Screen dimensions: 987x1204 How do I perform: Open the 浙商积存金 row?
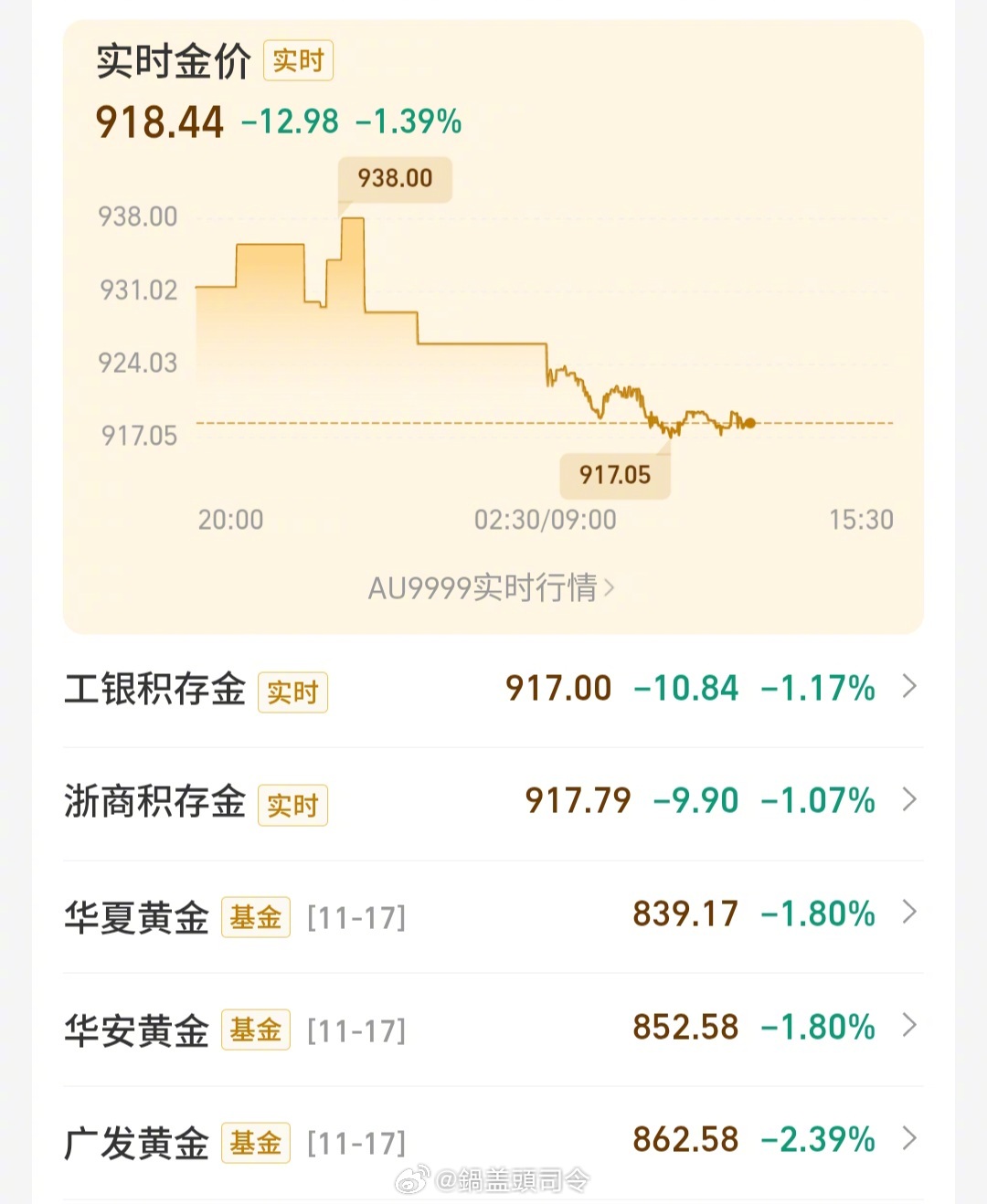click(x=493, y=802)
